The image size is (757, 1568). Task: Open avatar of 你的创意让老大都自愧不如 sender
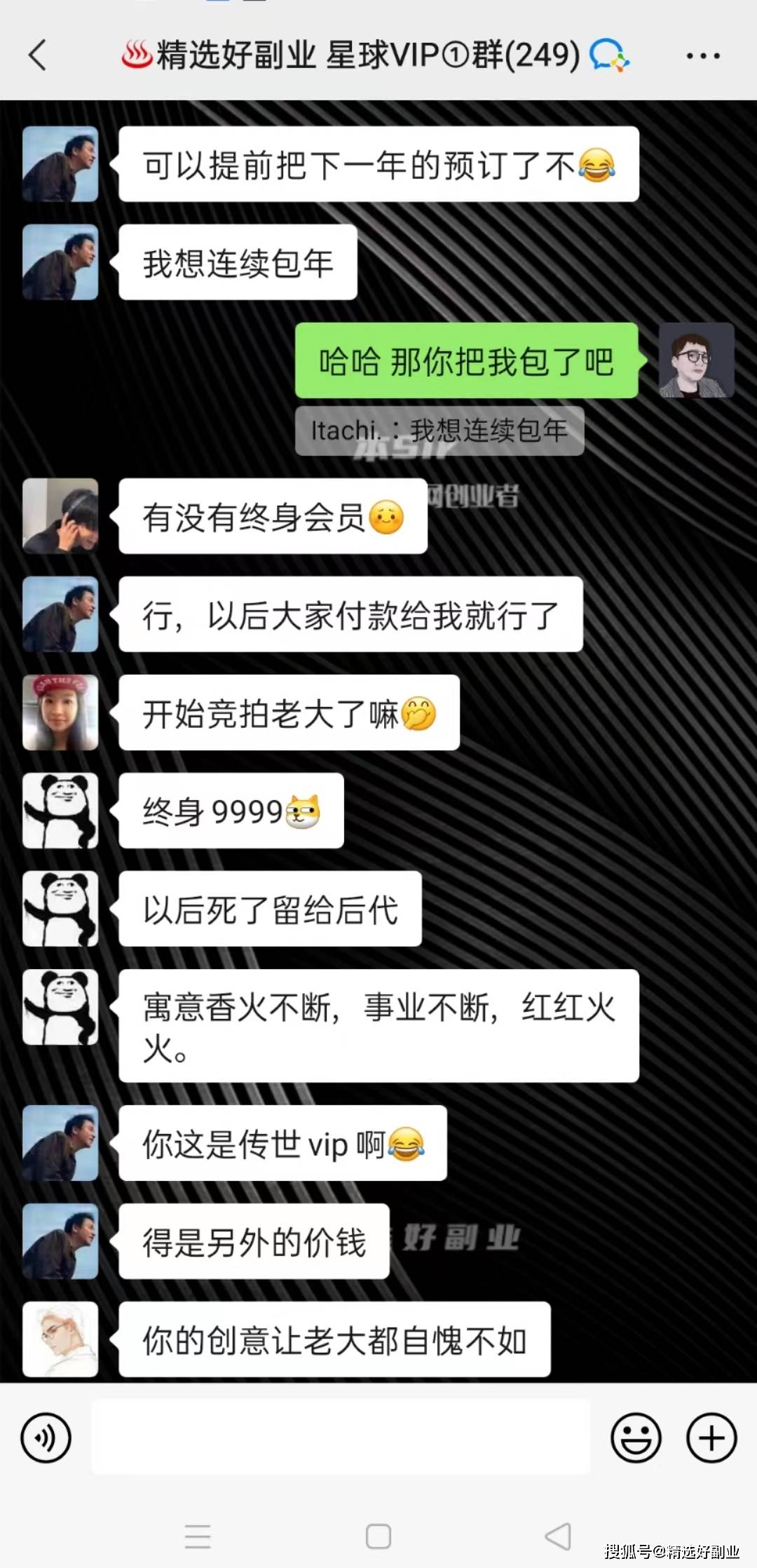60,1339
